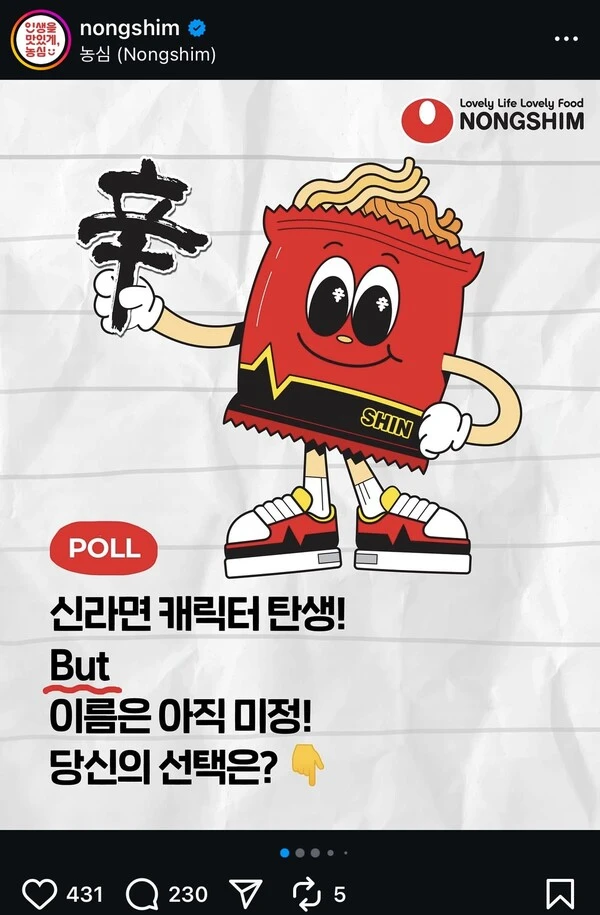Open the Shin Ramyun character poll image

click(x=300, y=455)
